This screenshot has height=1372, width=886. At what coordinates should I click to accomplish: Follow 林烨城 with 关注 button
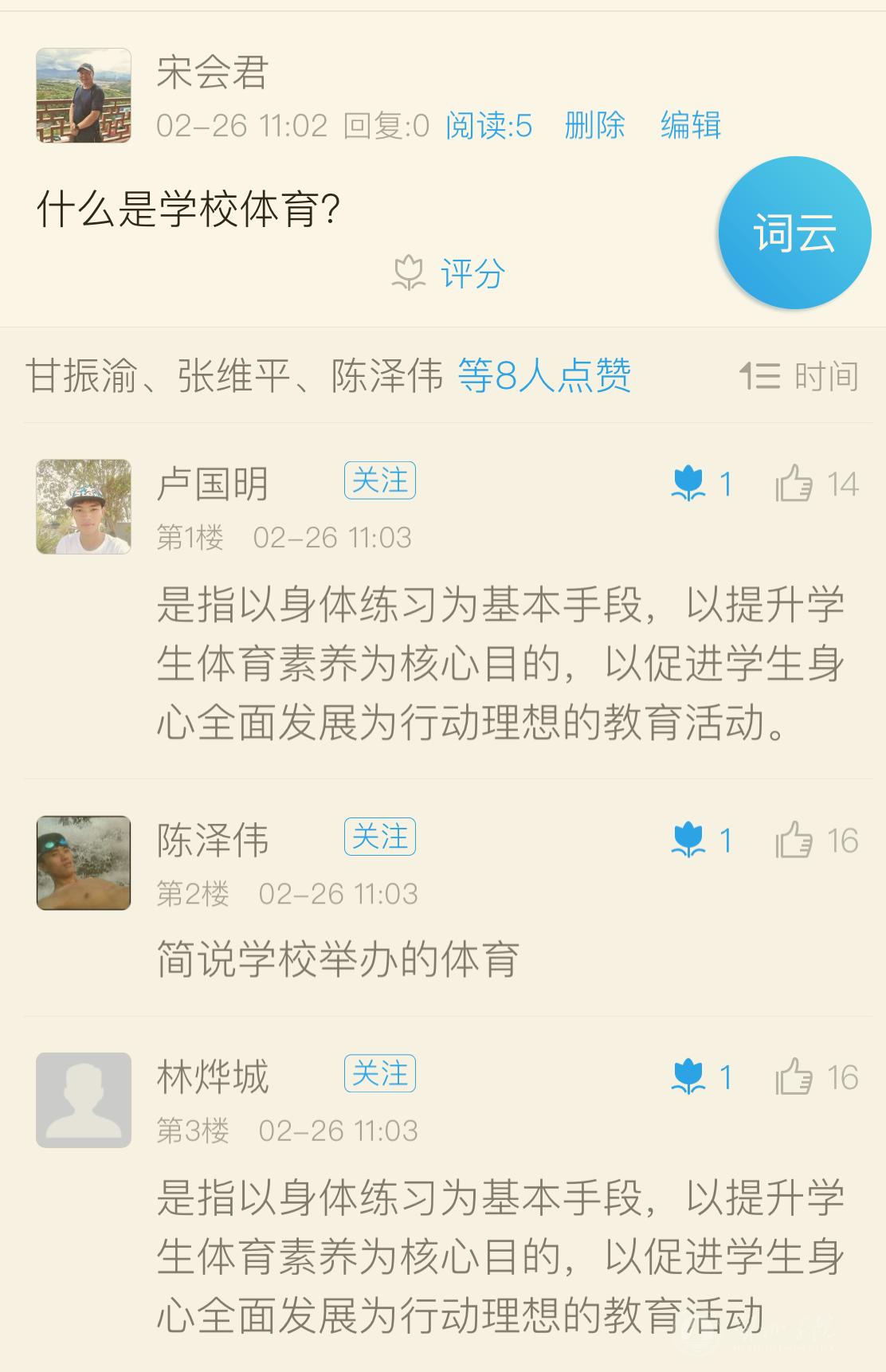click(380, 1074)
